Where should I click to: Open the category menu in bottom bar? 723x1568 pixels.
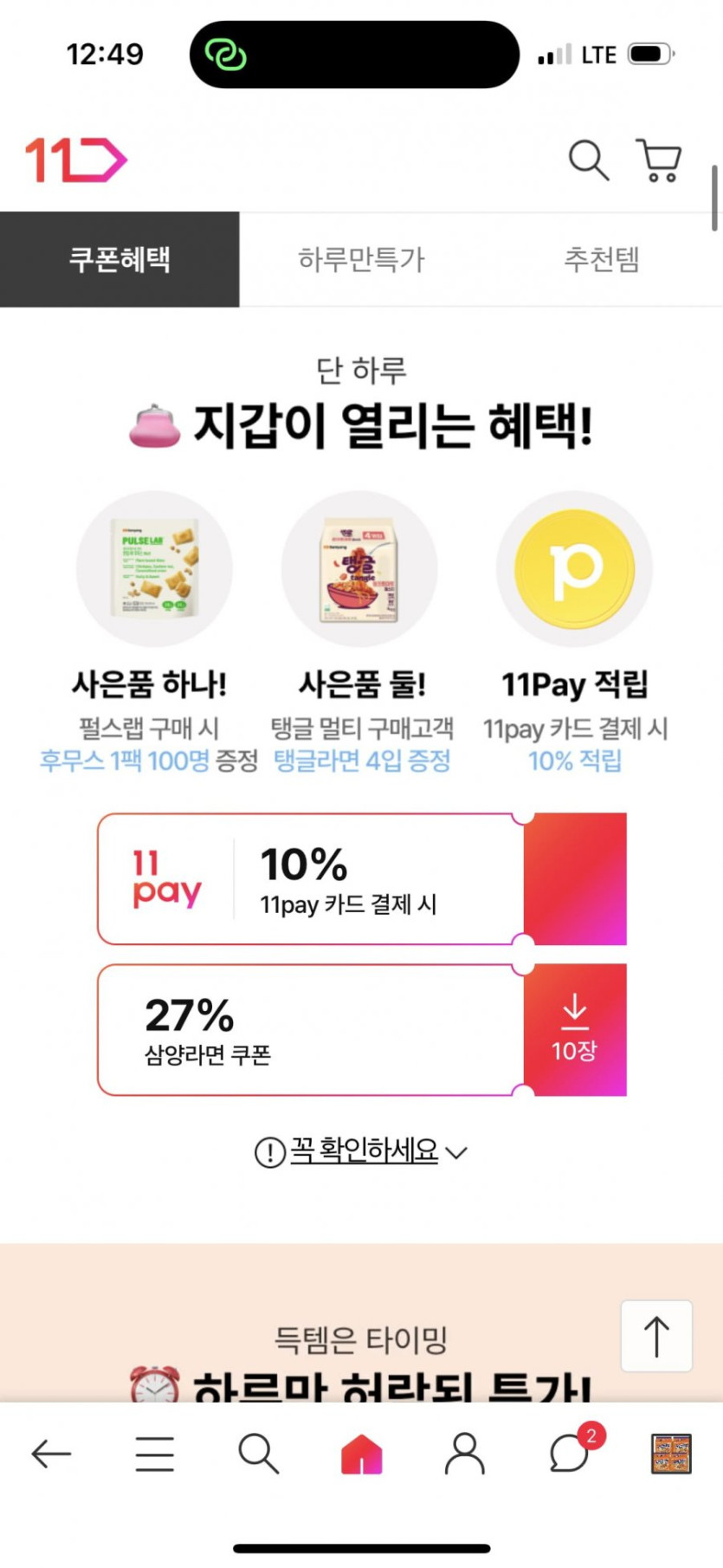(x=155, y=1454)
